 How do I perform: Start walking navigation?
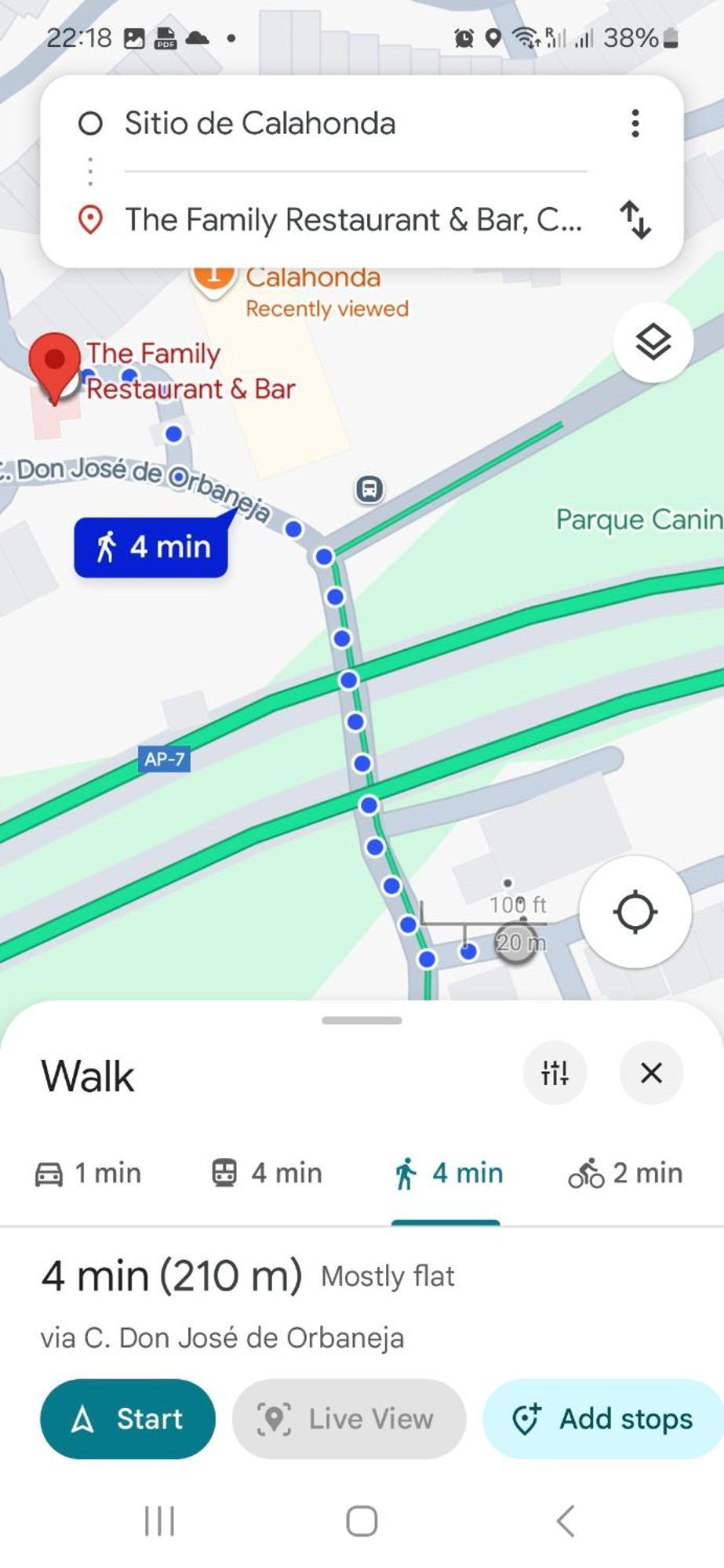click(x=127, y=1418)
